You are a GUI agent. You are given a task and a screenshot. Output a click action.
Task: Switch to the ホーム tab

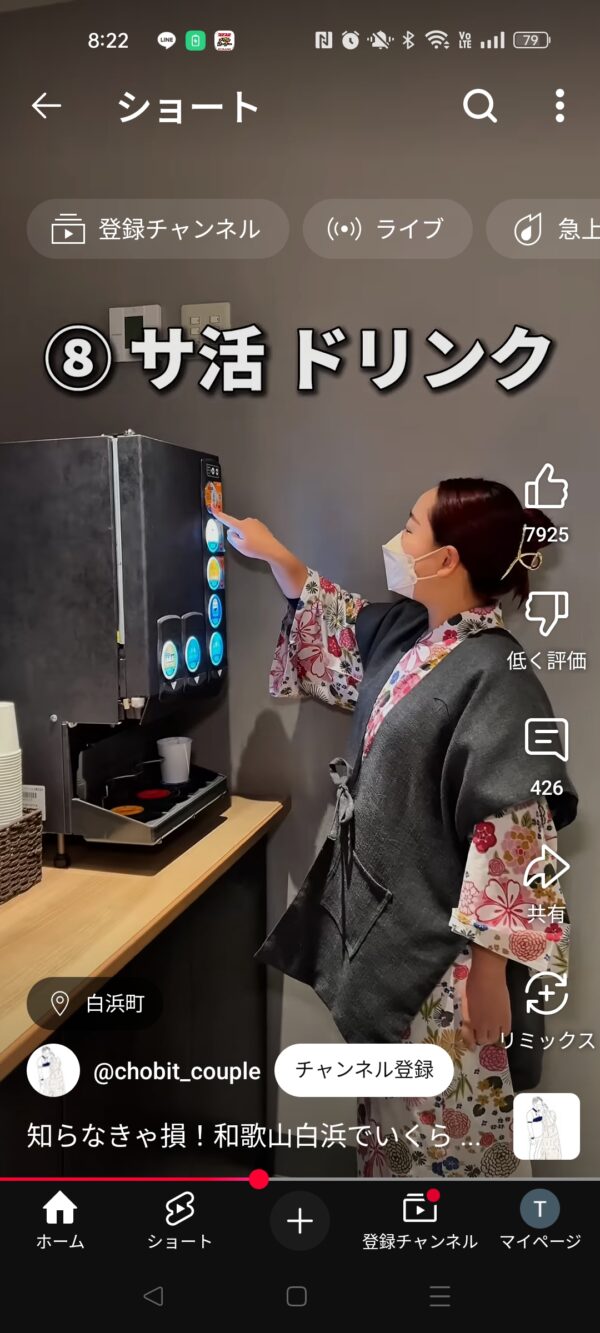(x=60, y=1221)
